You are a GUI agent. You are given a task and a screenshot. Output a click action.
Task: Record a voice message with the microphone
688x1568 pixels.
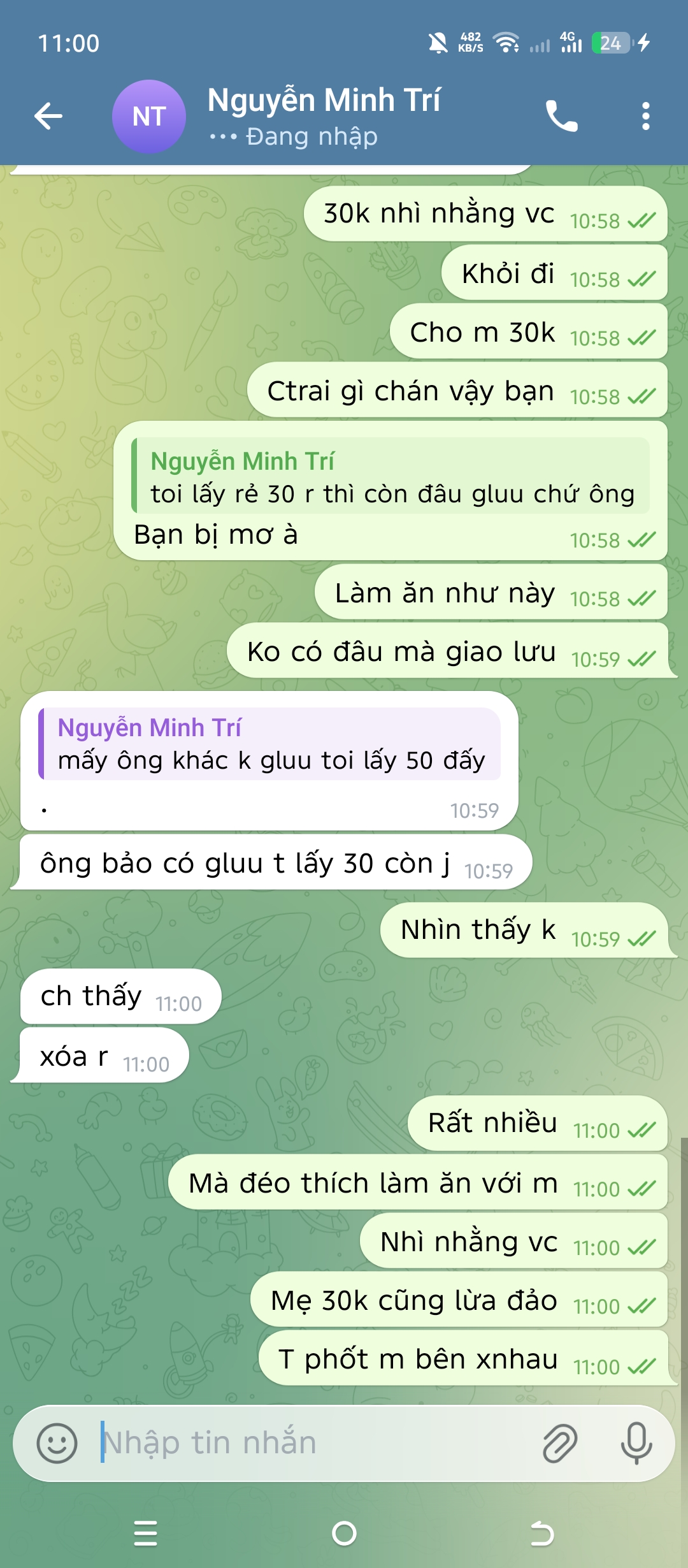[636, 1443]
